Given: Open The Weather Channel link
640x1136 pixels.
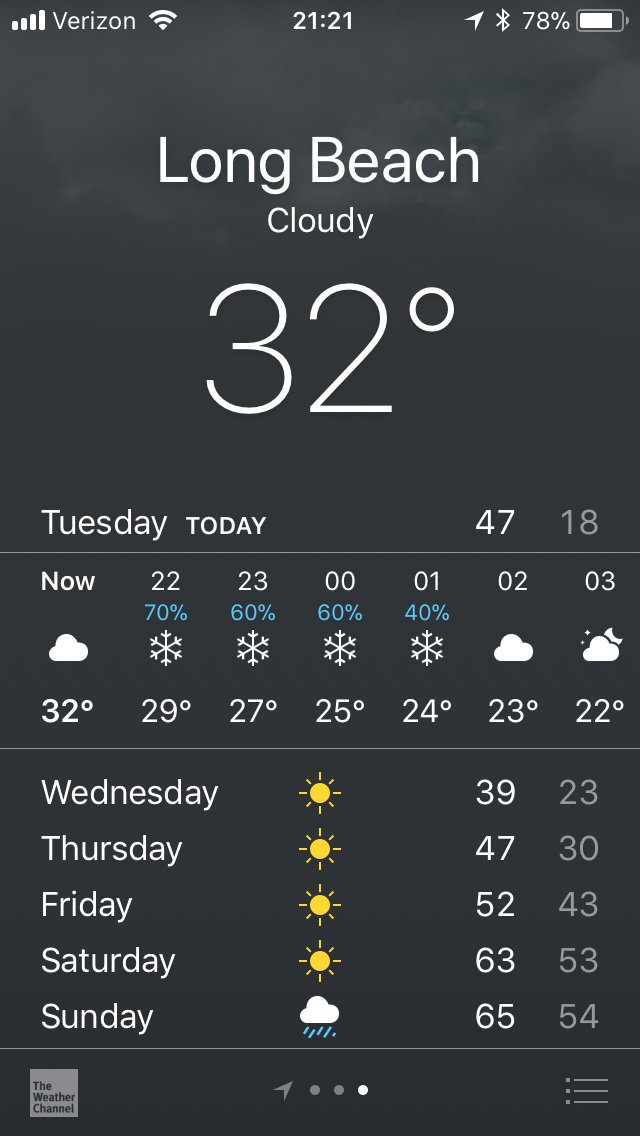Looking at the screenshot, I should [x=54, y=1093].
